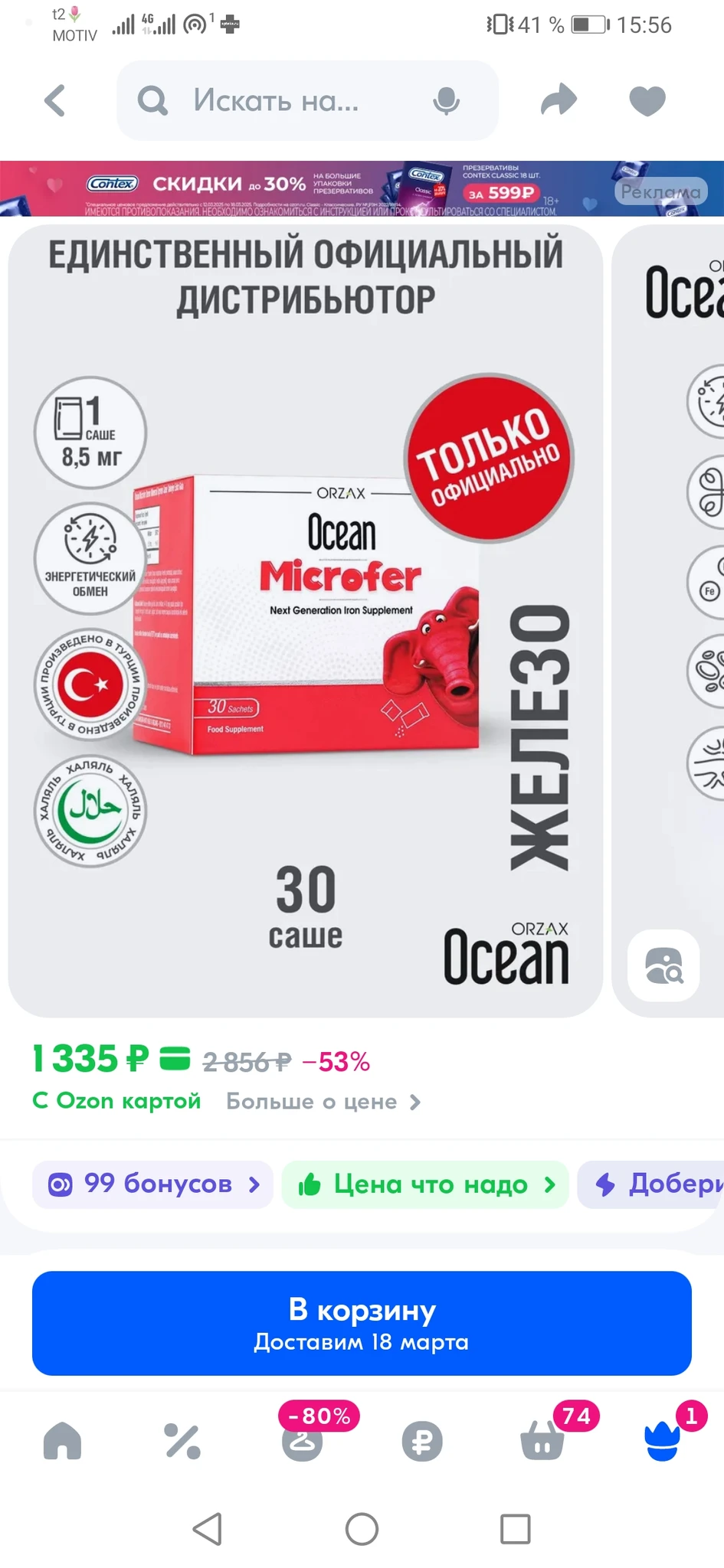Open the main Ocean Microfer product image
Screen dimensions: 724x1568
(x=305, y=620)
